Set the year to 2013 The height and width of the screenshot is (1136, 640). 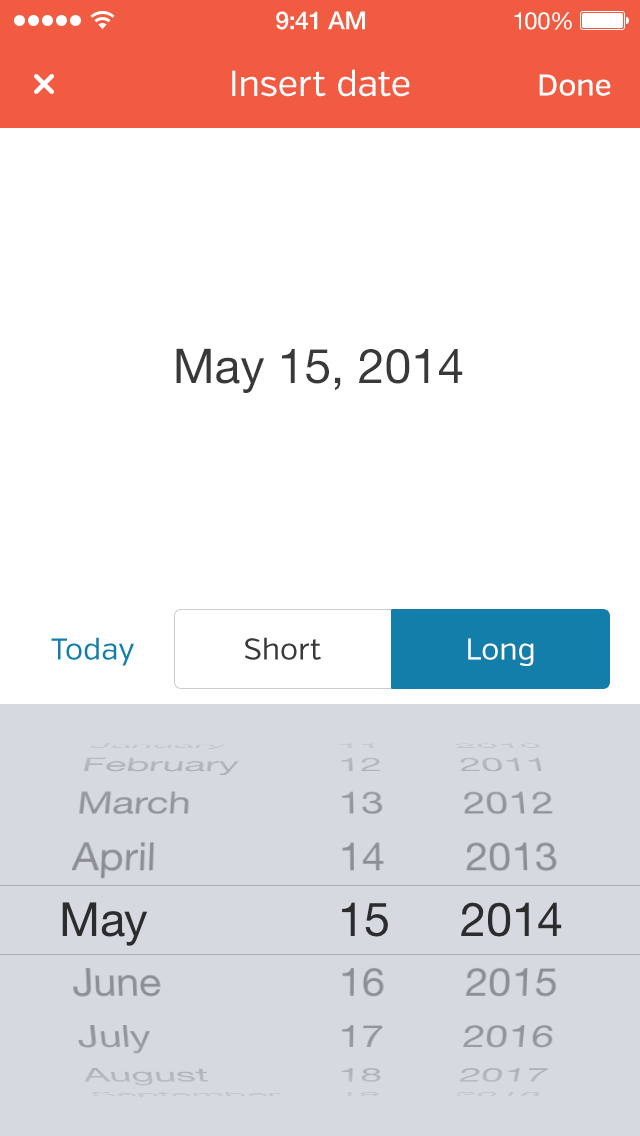coord(510,857)
